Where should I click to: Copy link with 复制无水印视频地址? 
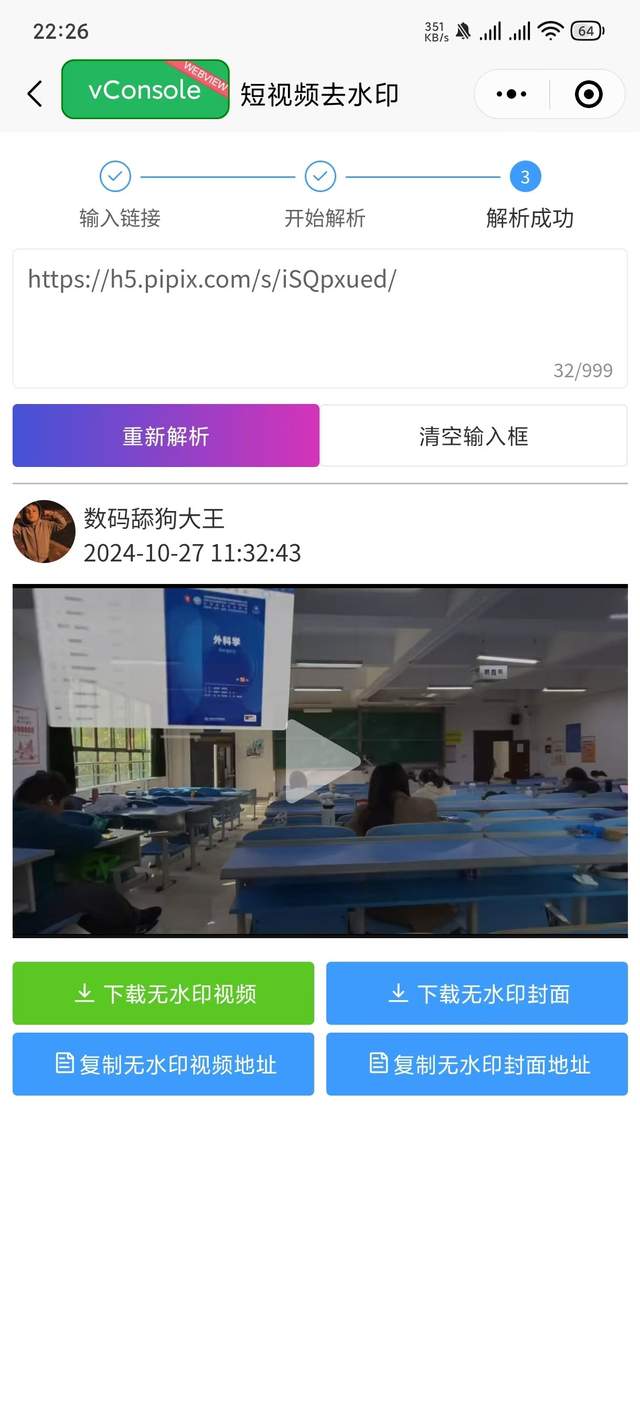pyautogui.click(x=163, y=1064)
